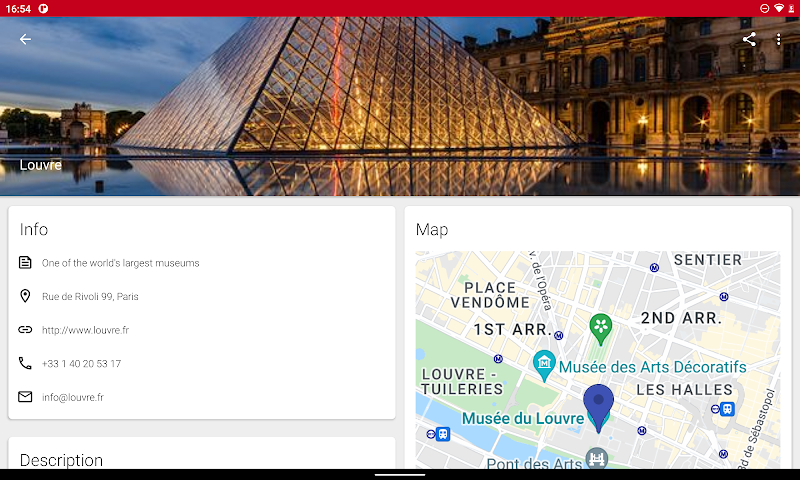This screenshot has height=480, width=800.
Task: Open the overflow menu
Action: (778, 39)
